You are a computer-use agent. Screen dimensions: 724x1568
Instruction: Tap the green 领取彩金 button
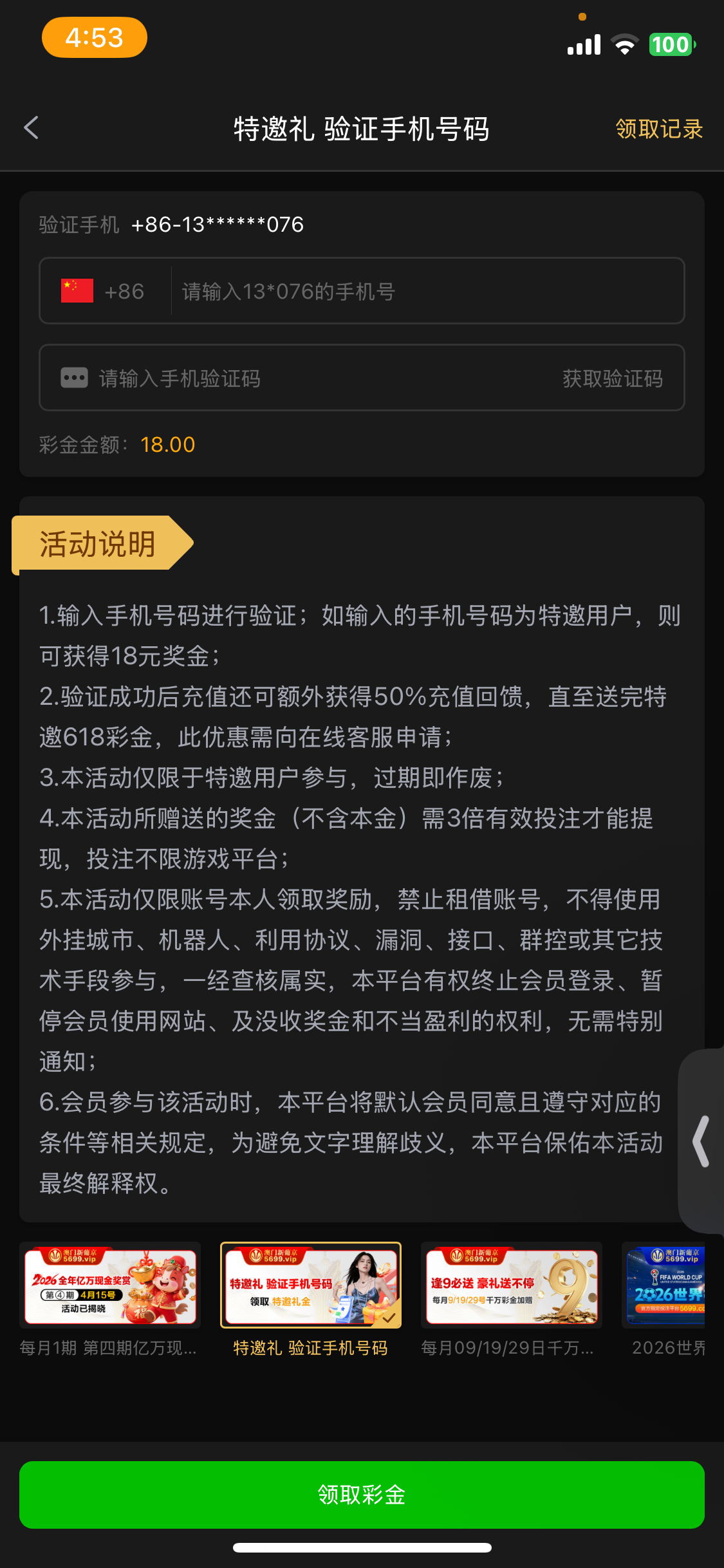point(362,1494)
